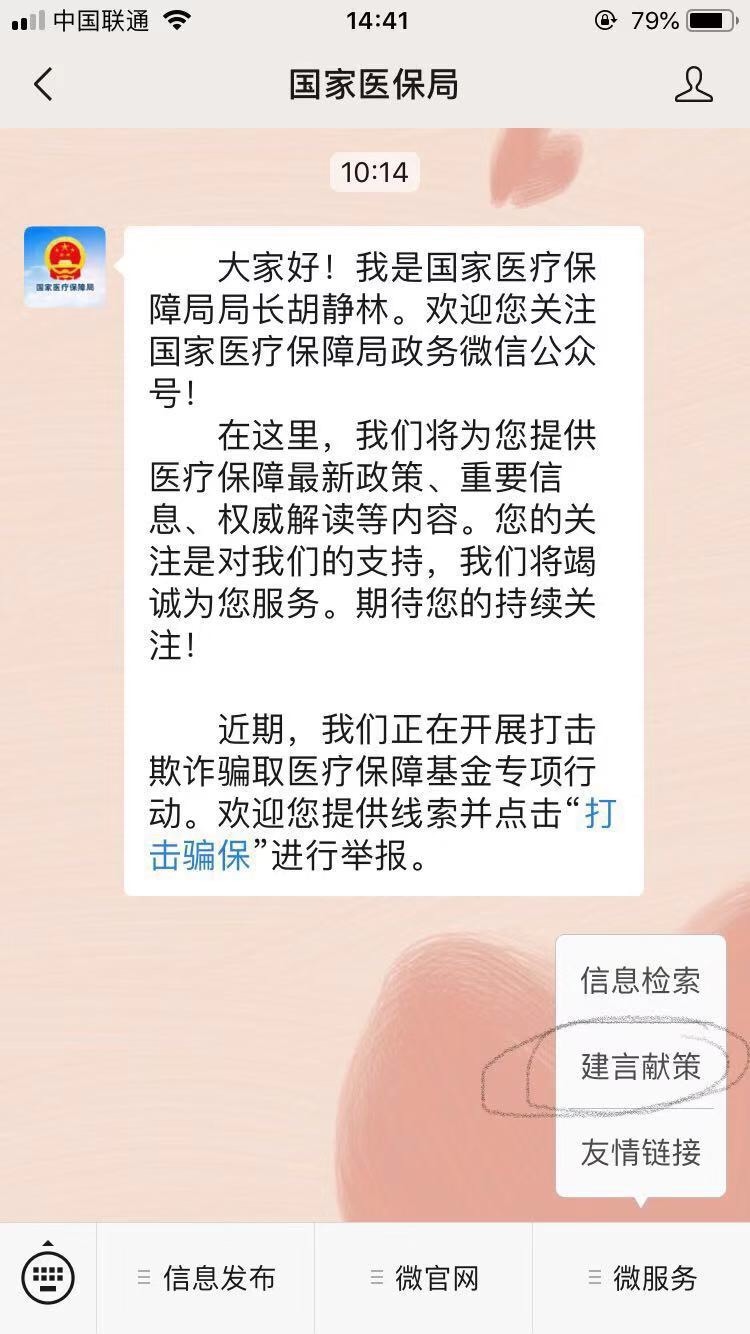Select 建言献策 from the popup menu
This screenshot has height=1334, width=750.
point(640,1066)
